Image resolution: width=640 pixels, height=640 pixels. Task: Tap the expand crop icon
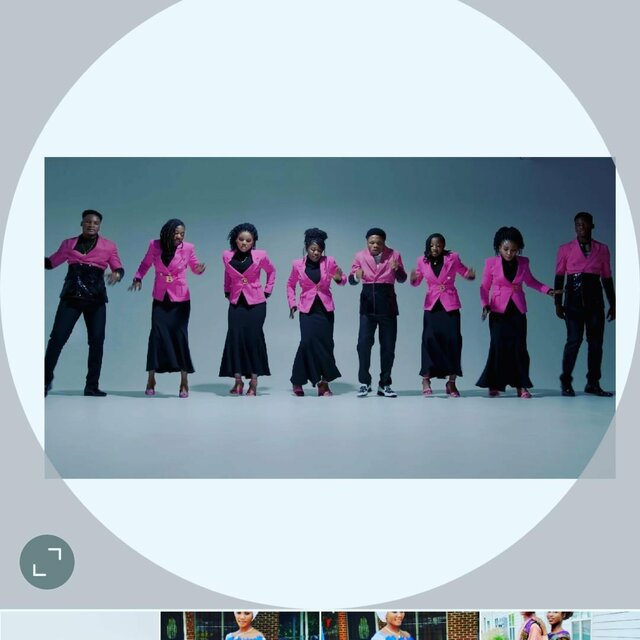[47, 562]
